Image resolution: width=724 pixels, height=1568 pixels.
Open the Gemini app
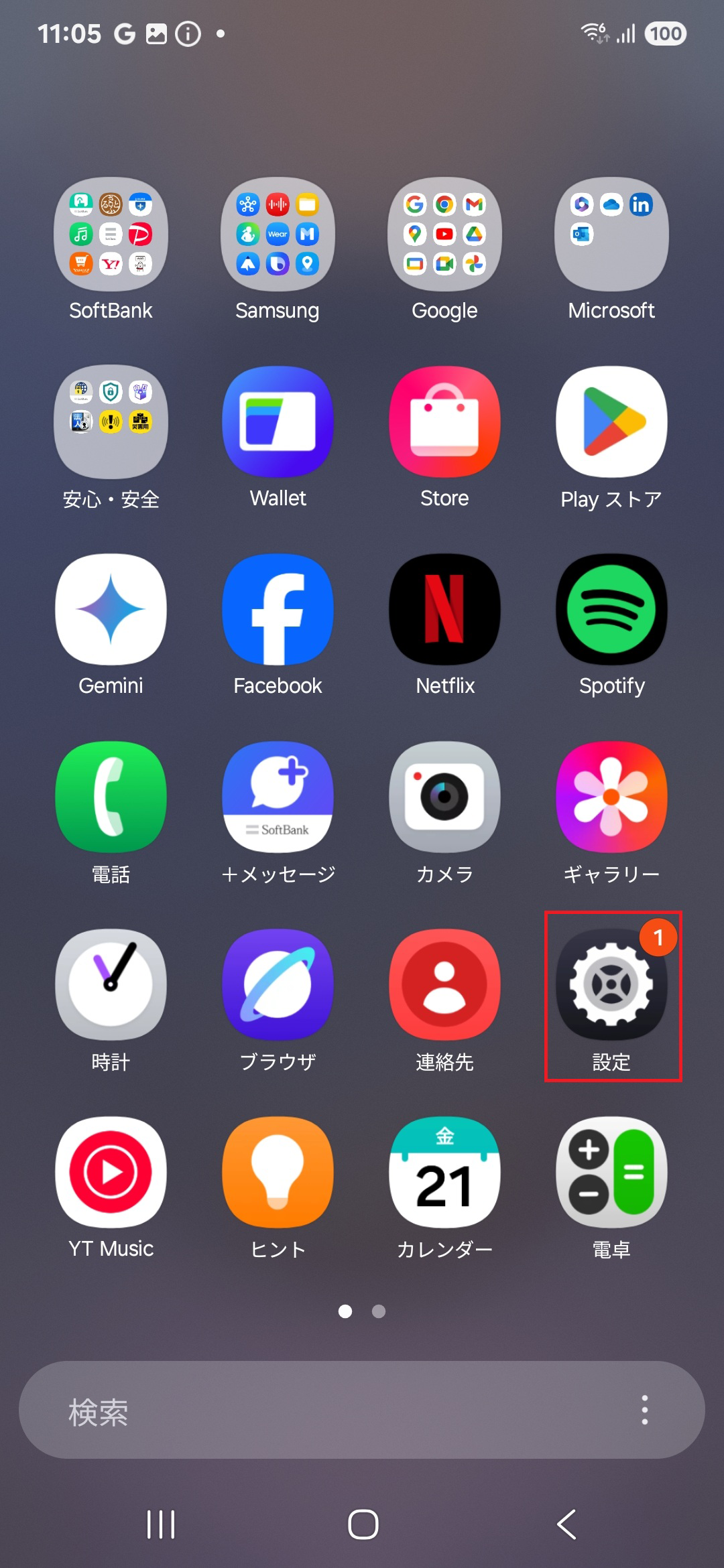[111, 610]
